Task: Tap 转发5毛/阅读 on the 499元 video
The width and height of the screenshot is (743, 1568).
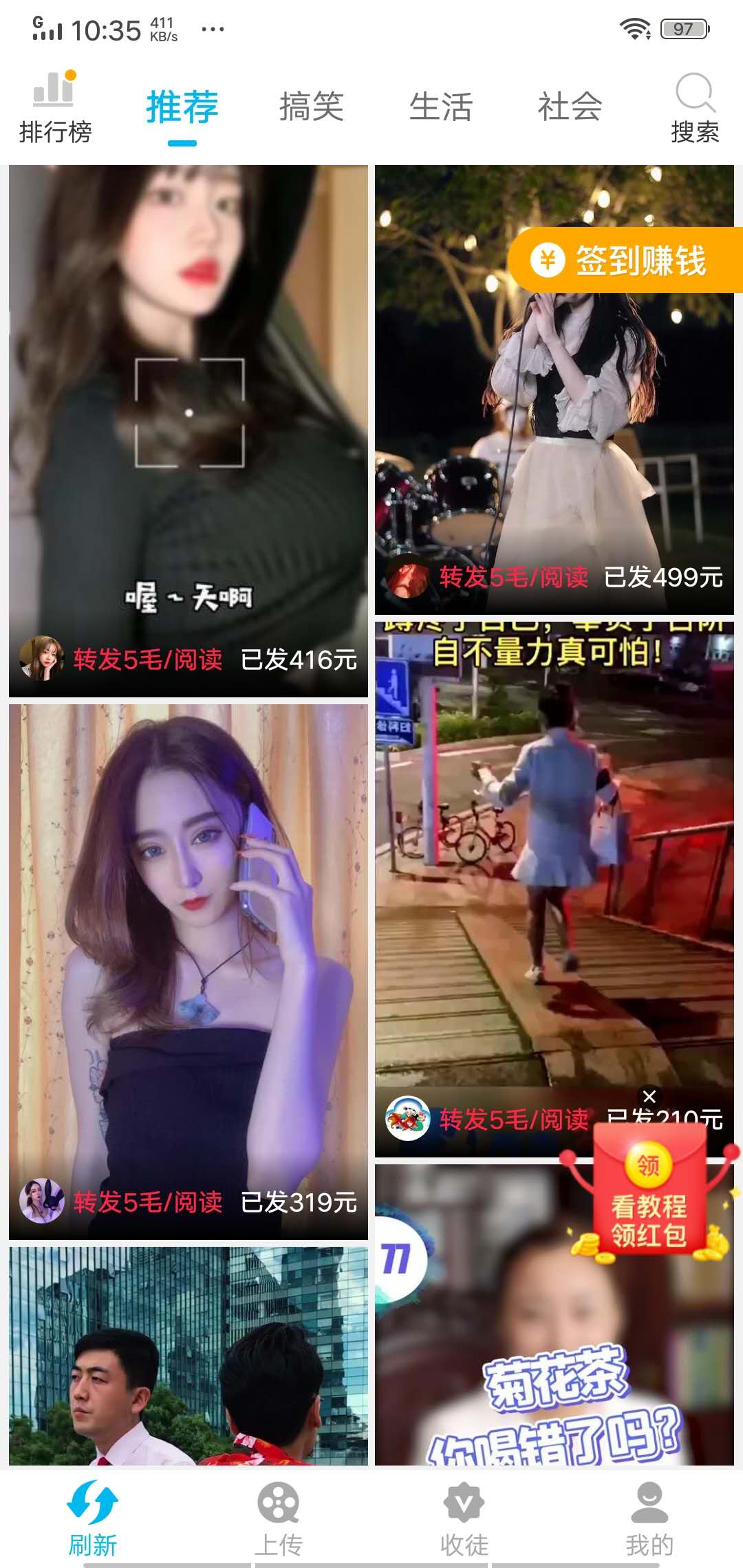Action: tap(513, 577)
